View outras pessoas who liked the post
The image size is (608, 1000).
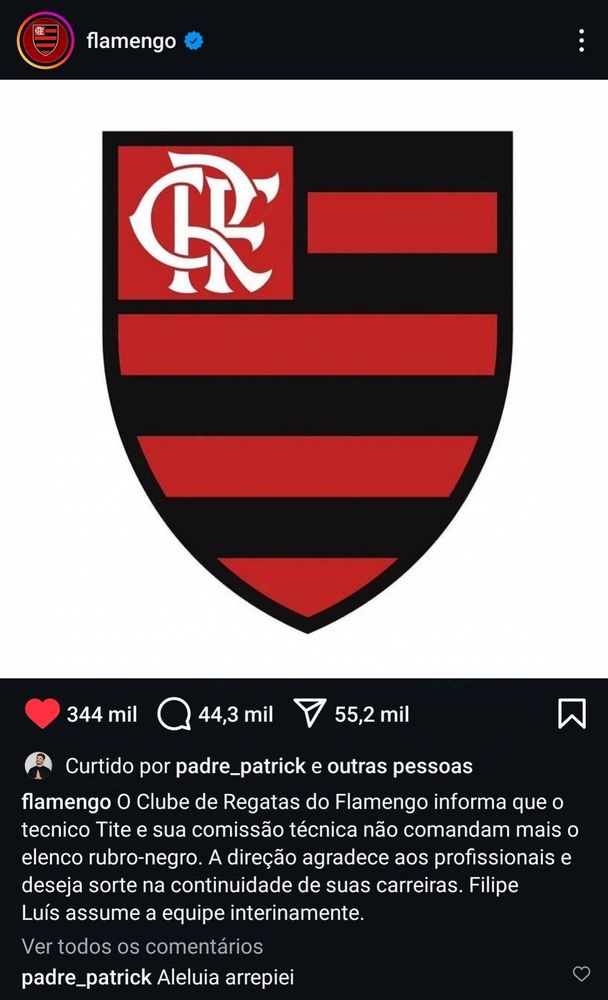click(x=400, y=766)
